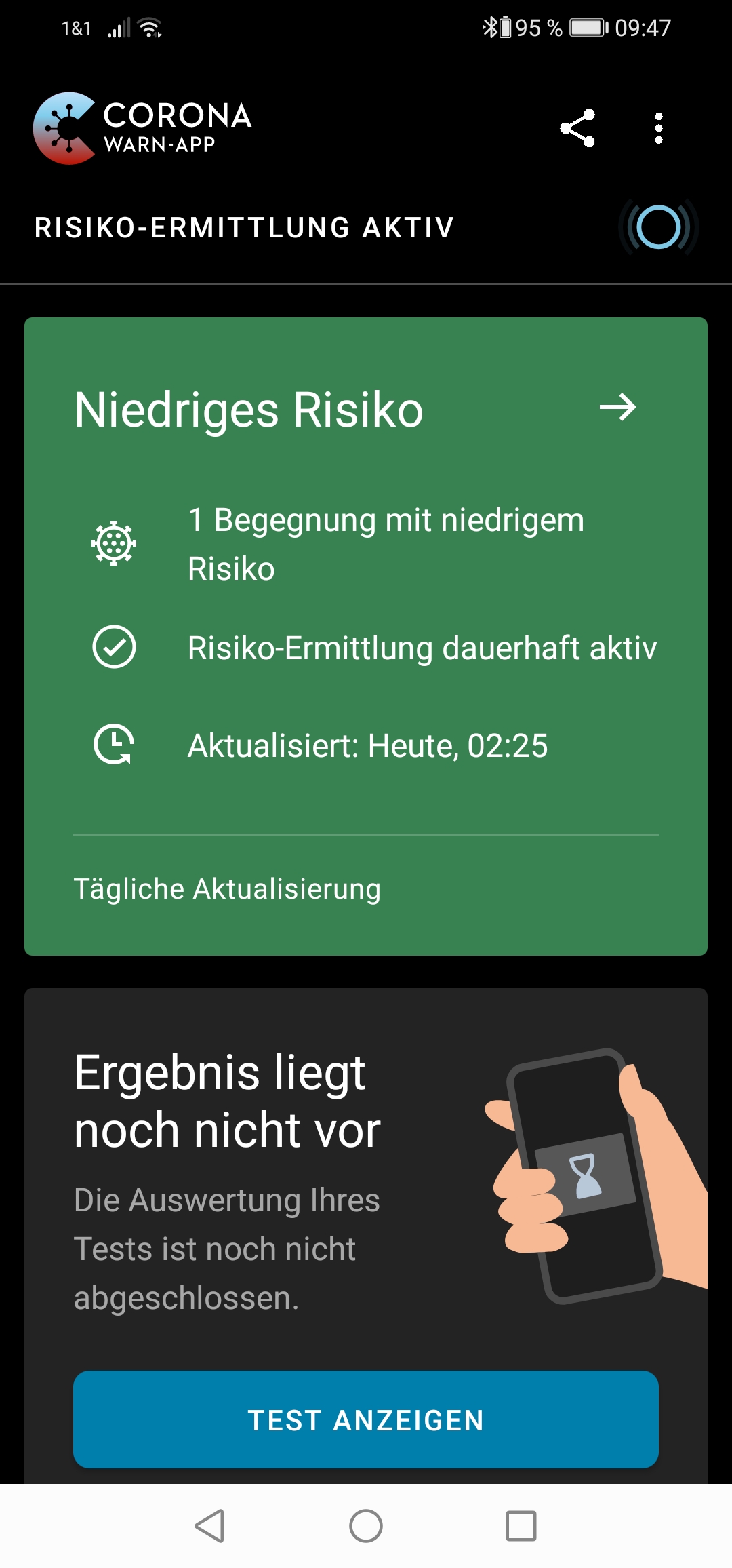Go back using the system back button
Image resolution: width=732 pixels, height=1568 pixels.
(209, 1526)
